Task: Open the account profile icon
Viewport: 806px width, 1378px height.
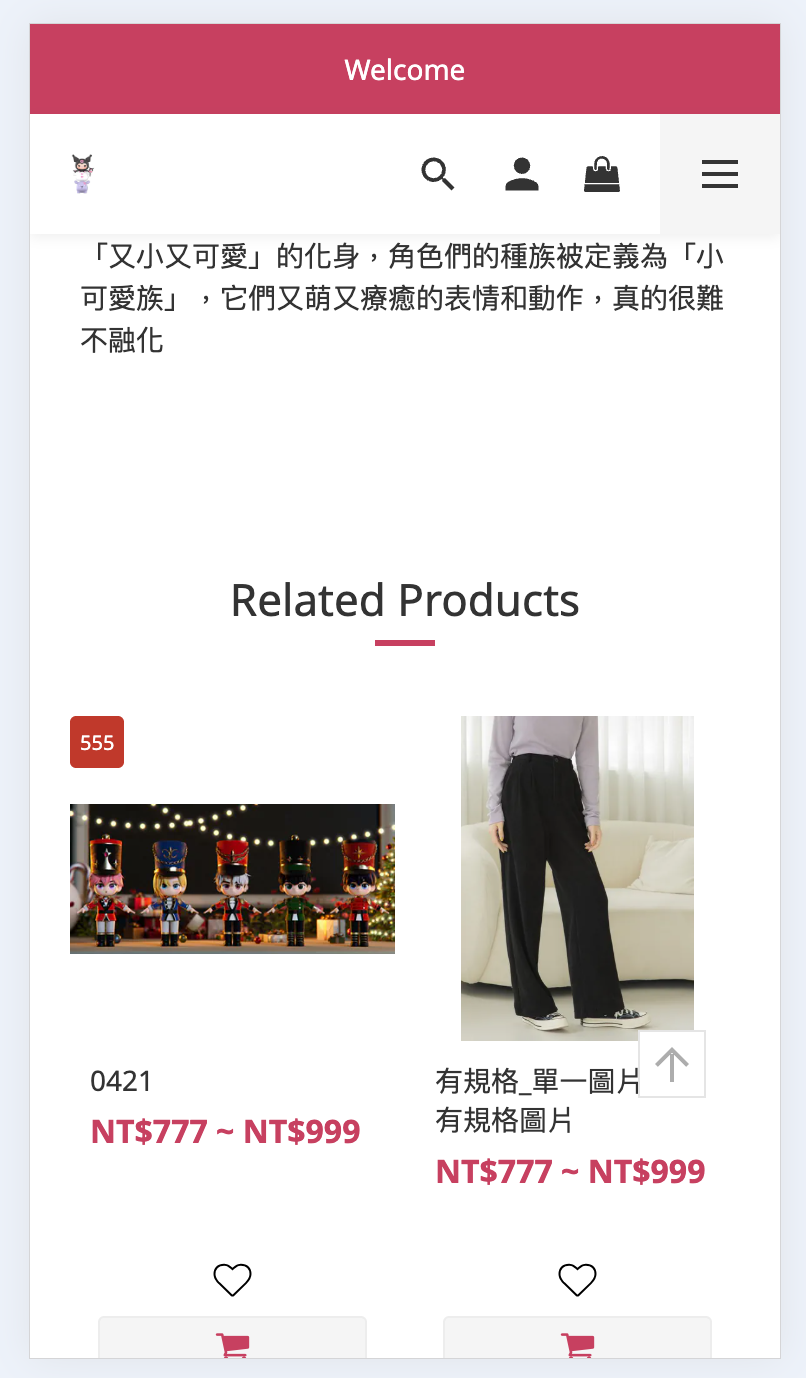Action: 521,174
